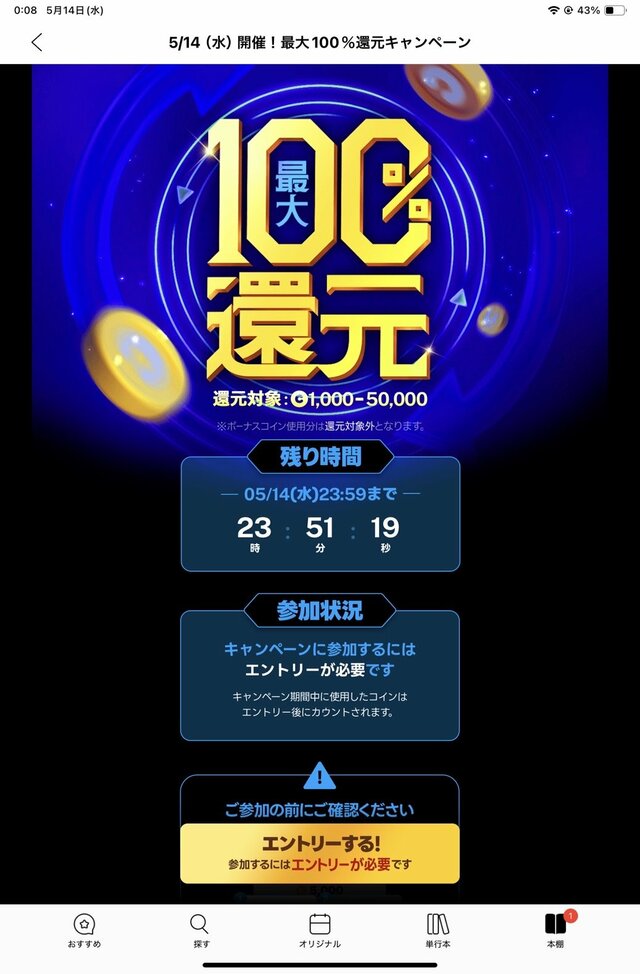640x974 pixels.
Task: Go back using the top-left arrow
Action: 37,42
